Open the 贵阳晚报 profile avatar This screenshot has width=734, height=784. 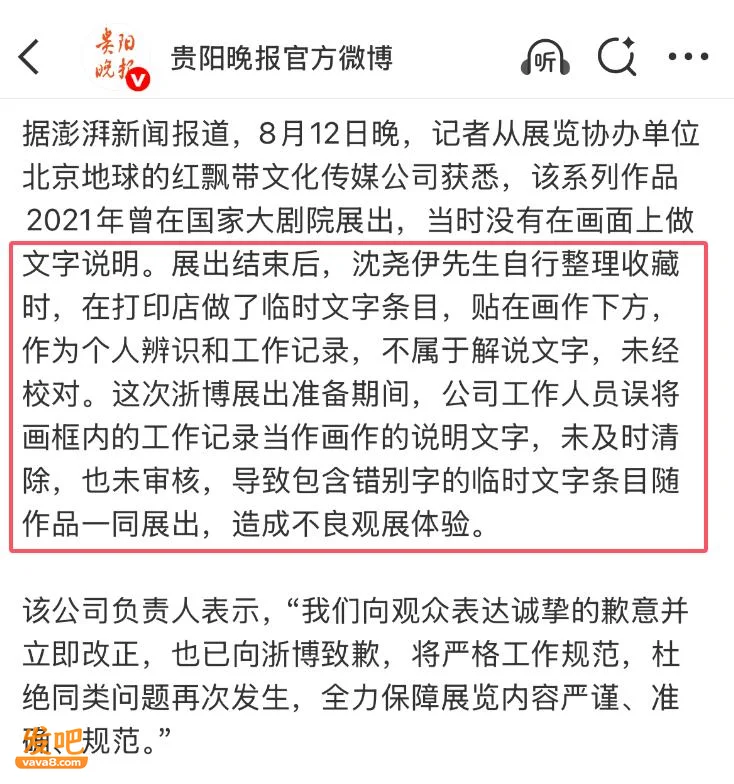click(x=118, y=58)
